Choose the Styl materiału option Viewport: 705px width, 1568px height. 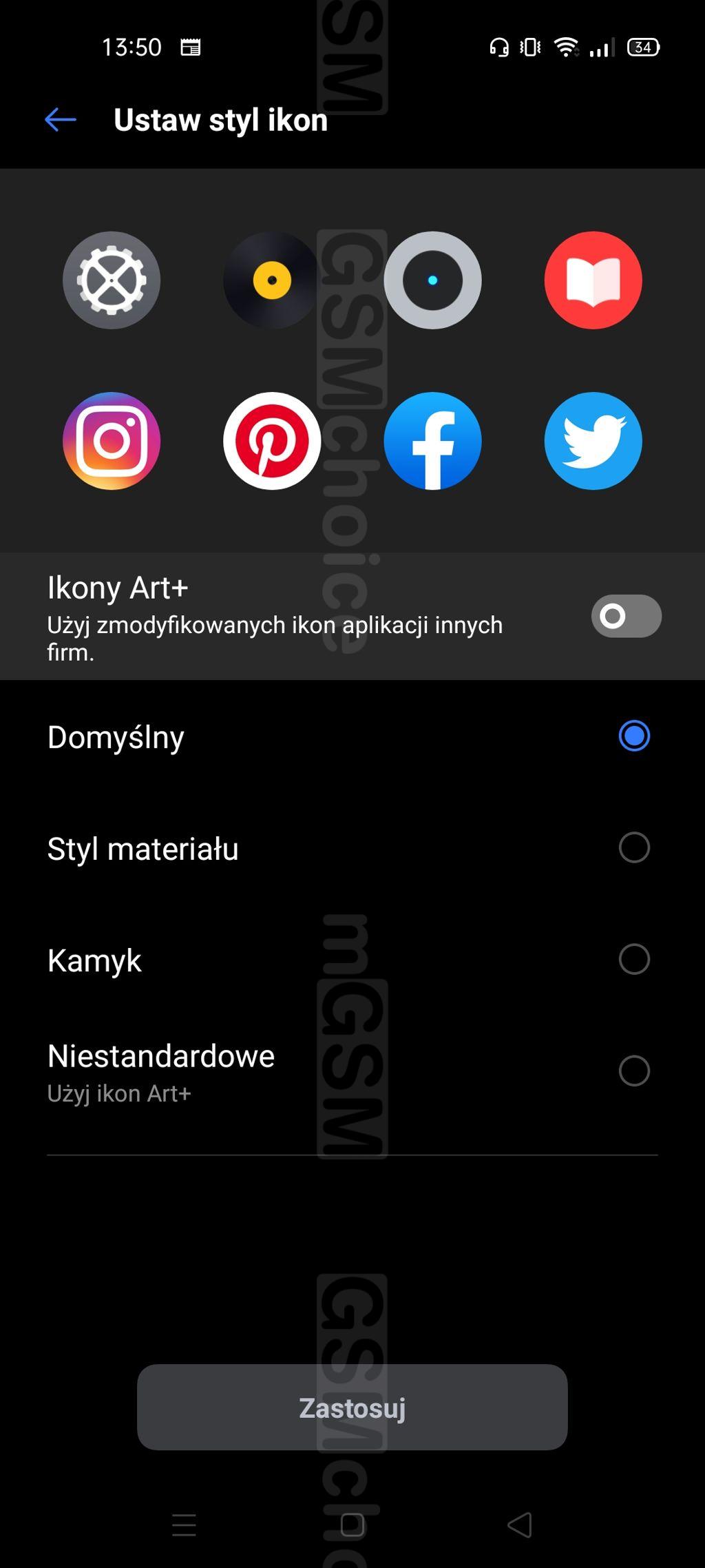pos(352,848)
